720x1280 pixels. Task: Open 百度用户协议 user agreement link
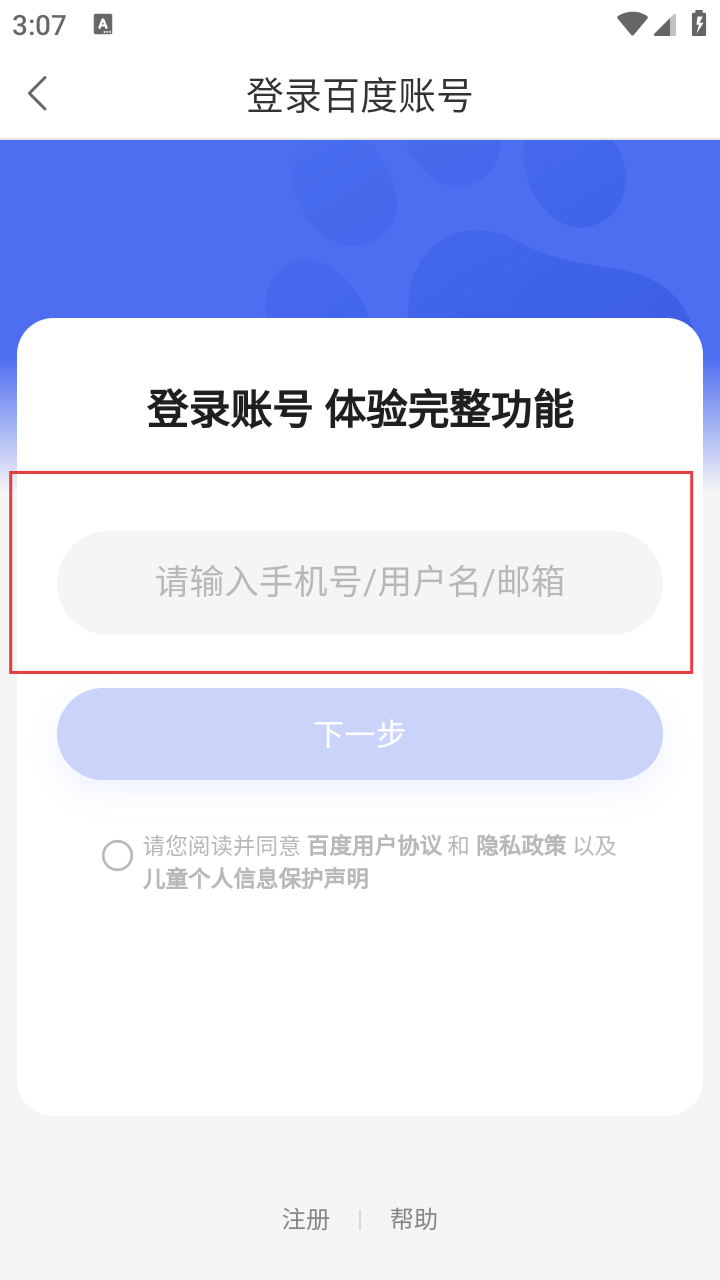[374, 846]
